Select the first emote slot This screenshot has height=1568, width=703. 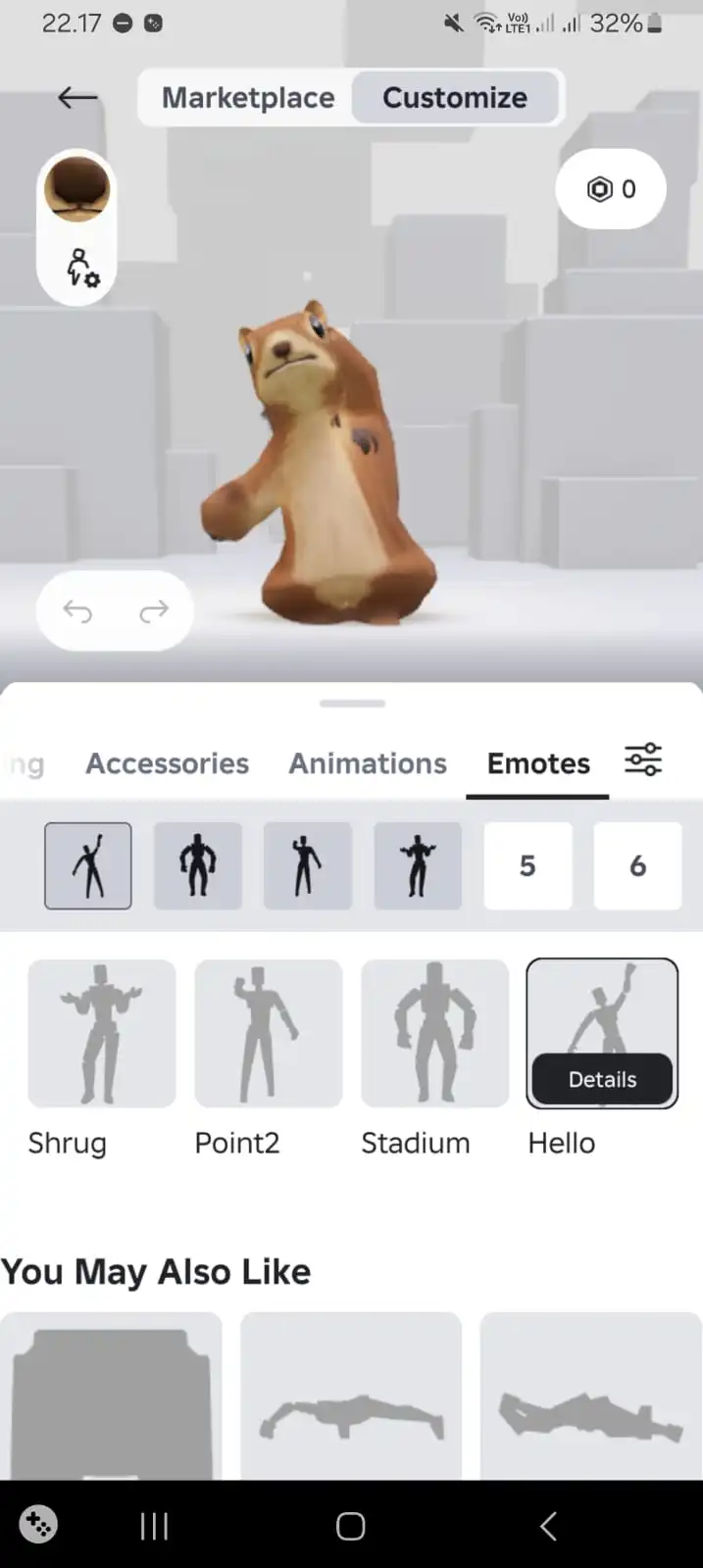88,865
